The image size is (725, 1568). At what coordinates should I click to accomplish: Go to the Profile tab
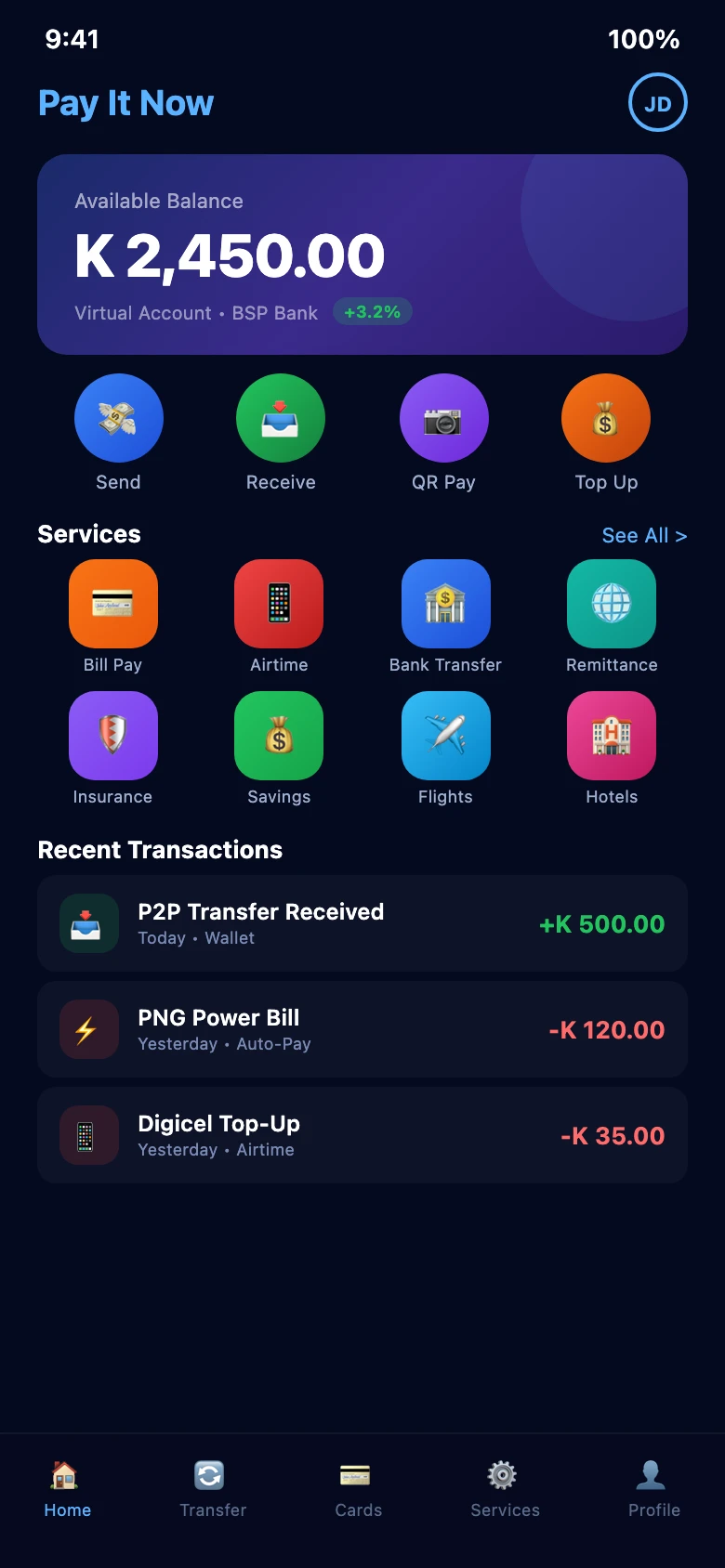coord(653,1489)
